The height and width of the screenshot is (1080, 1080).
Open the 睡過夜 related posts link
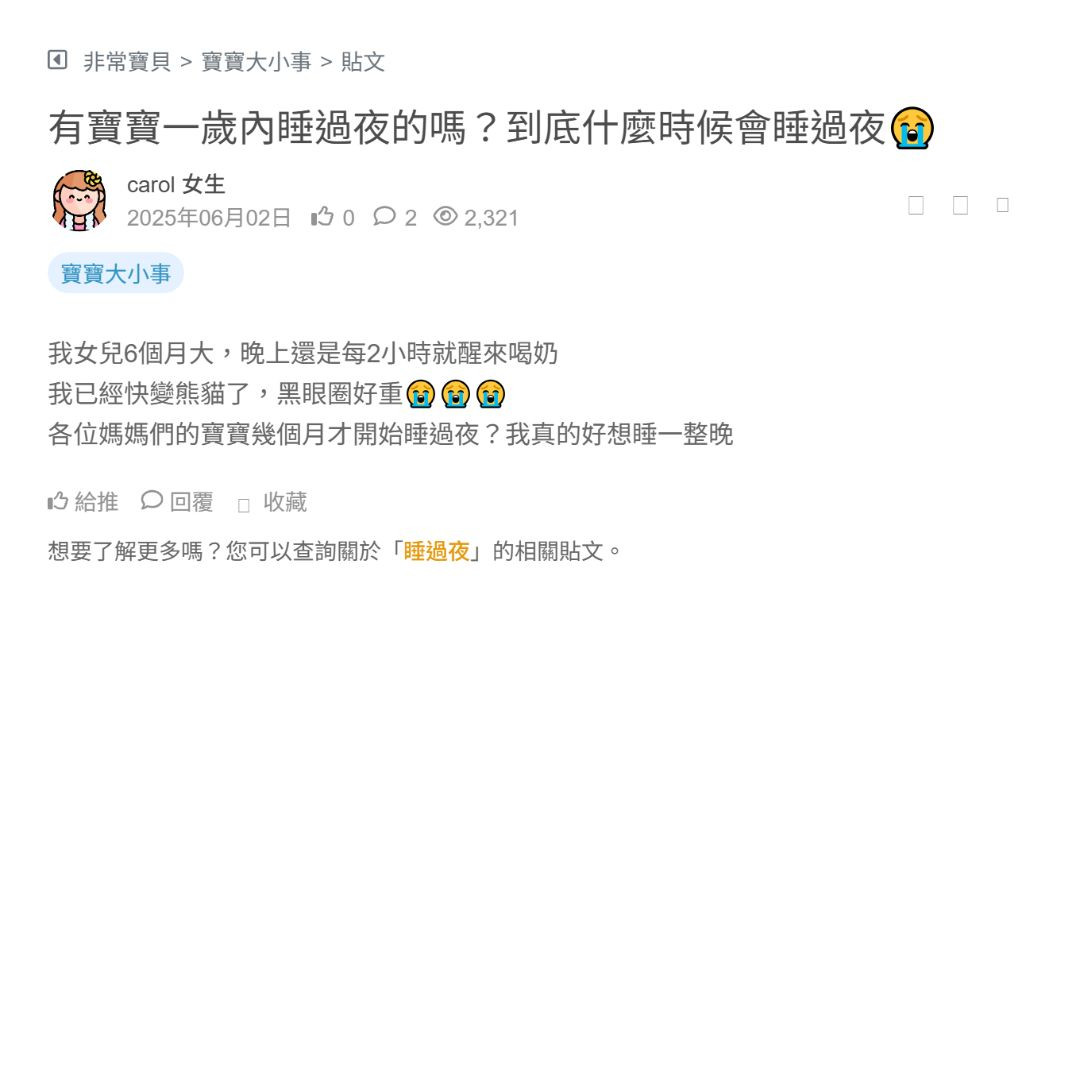[437, 551]
